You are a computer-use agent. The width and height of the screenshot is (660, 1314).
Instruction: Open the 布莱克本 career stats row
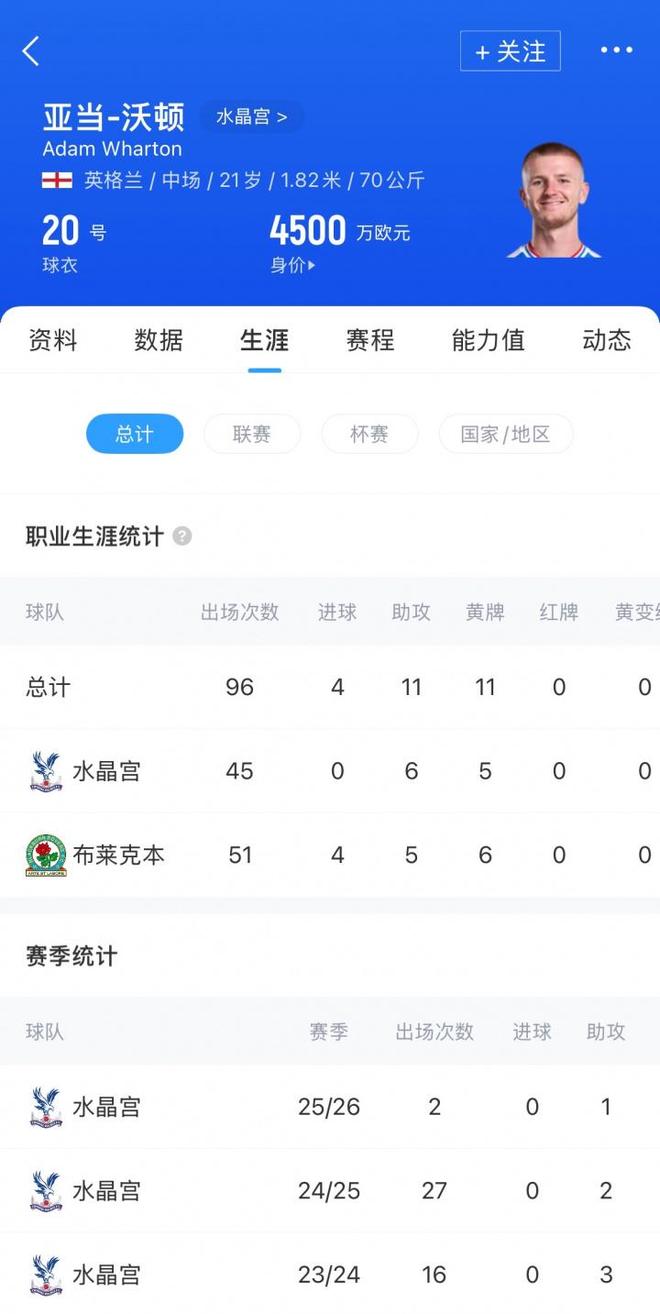[330, 855]
